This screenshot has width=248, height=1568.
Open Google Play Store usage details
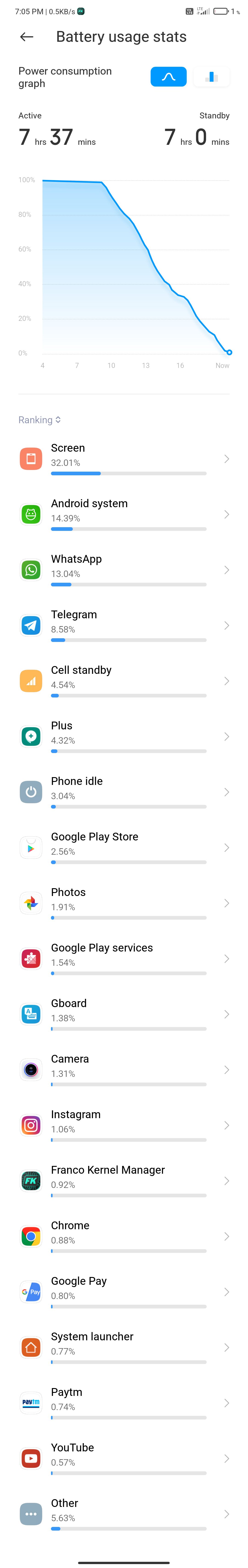point(124,848)
